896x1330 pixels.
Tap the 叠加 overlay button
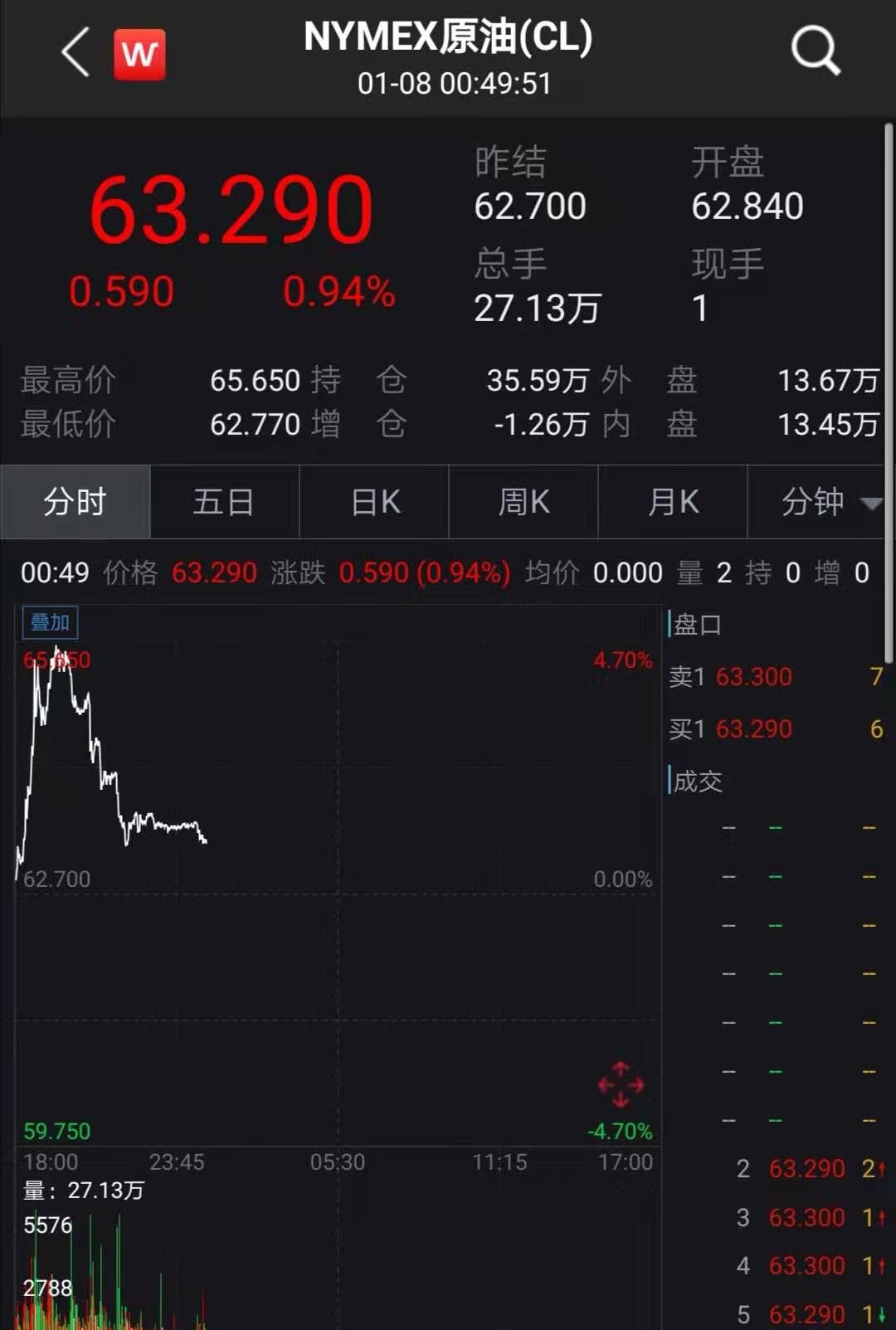50,622
